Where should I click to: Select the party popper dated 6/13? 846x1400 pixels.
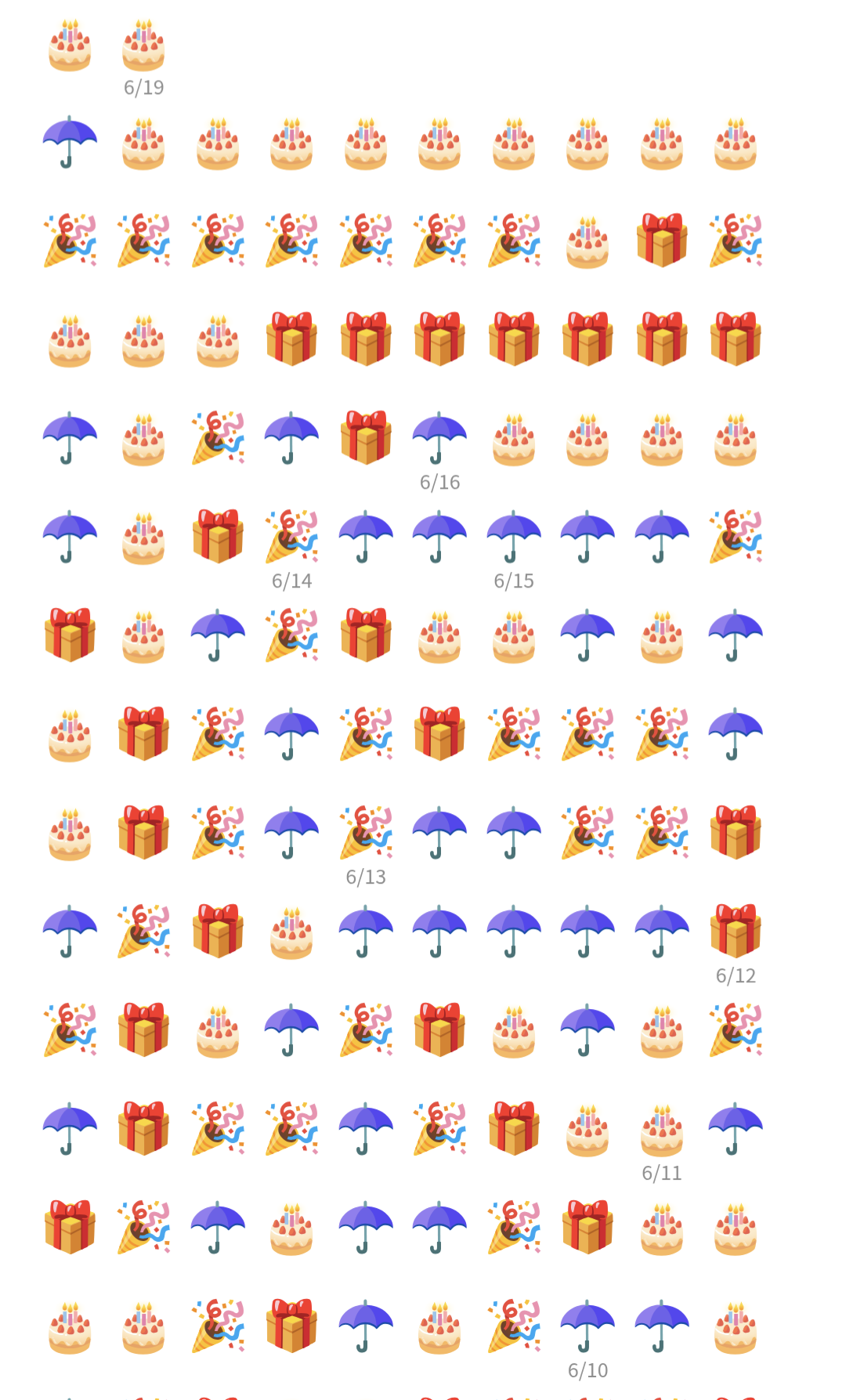pos(366,834)
